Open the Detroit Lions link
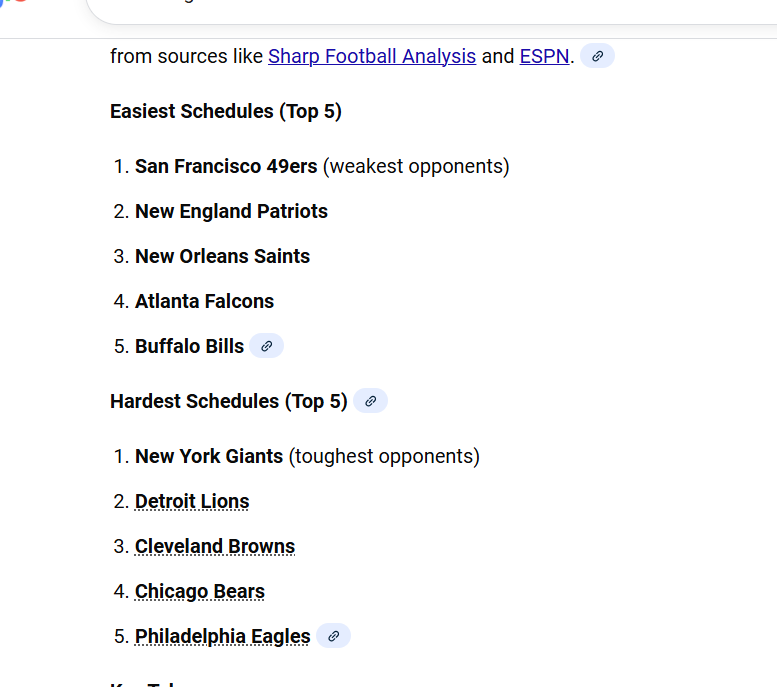777x687 pixels. [x=192, y=501]
